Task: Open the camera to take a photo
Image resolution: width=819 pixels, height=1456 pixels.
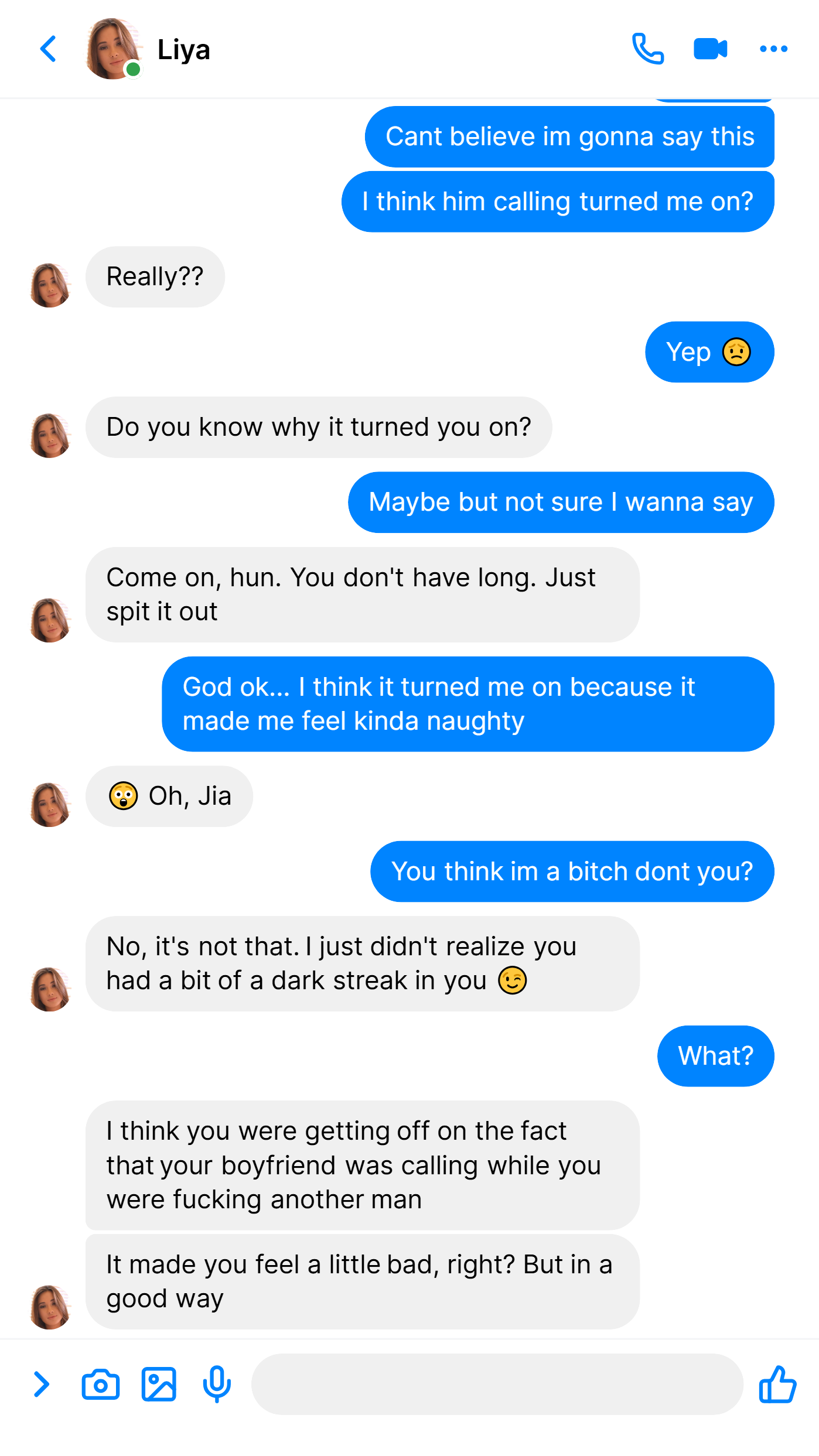Action: [x=101, y=1384]
